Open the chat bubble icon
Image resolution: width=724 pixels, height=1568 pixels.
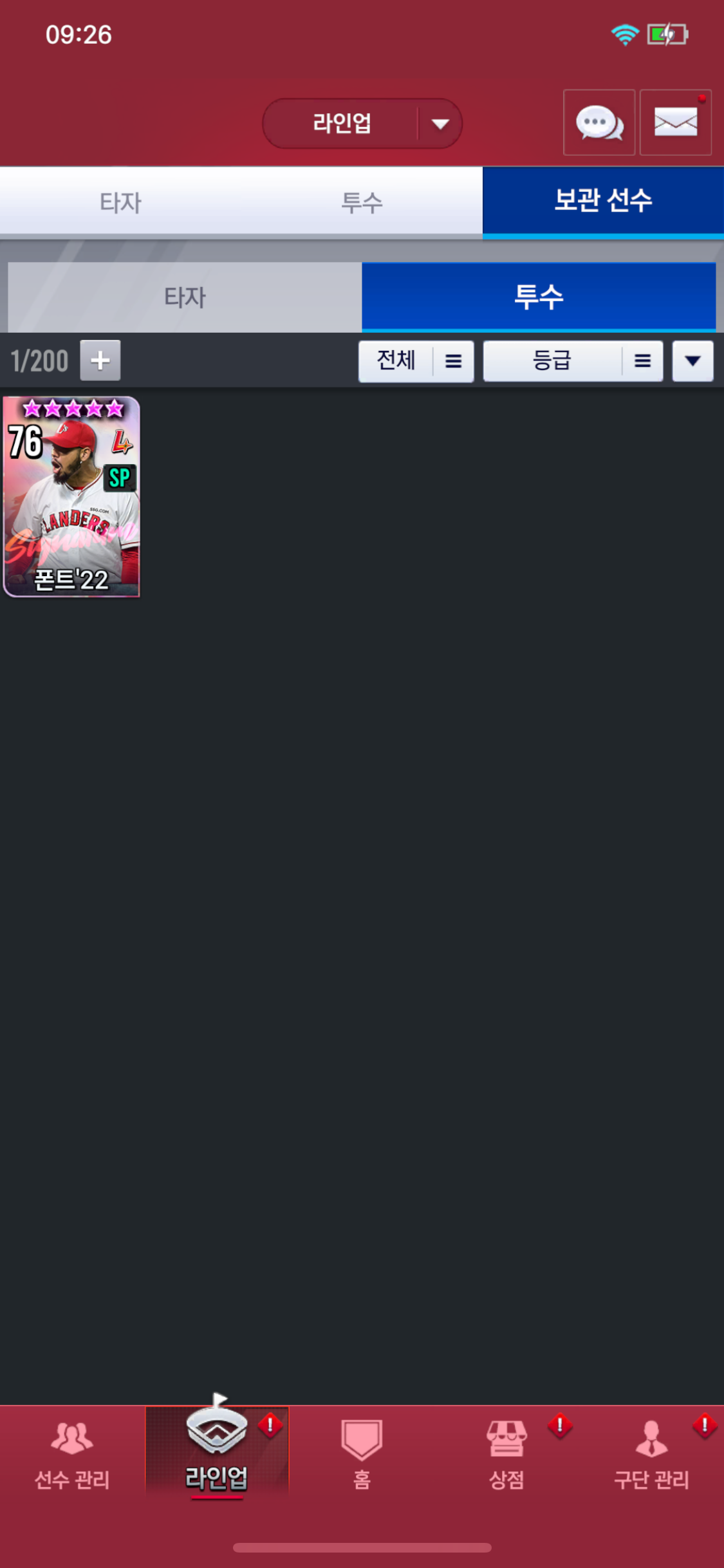[x=599, y=122]
